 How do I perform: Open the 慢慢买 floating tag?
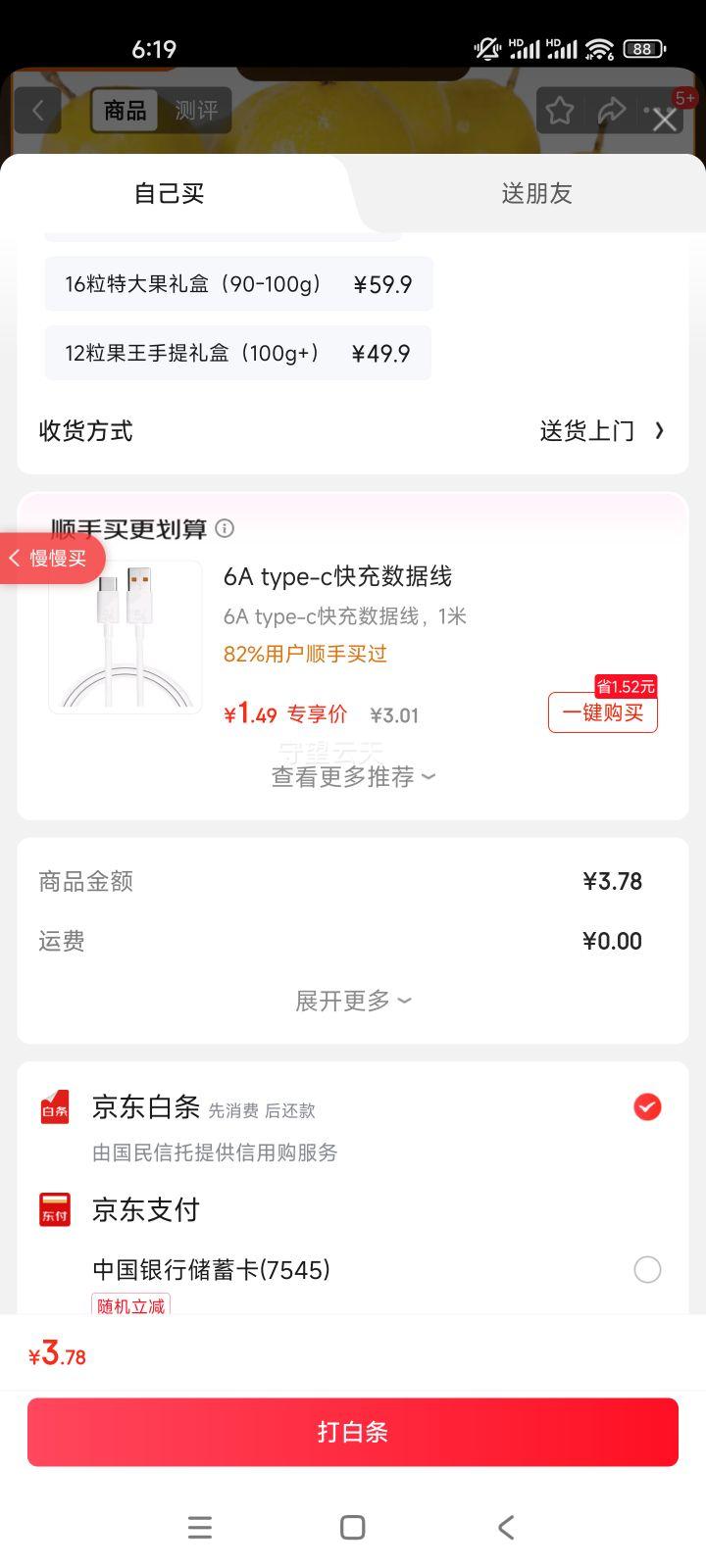(51, 559)
